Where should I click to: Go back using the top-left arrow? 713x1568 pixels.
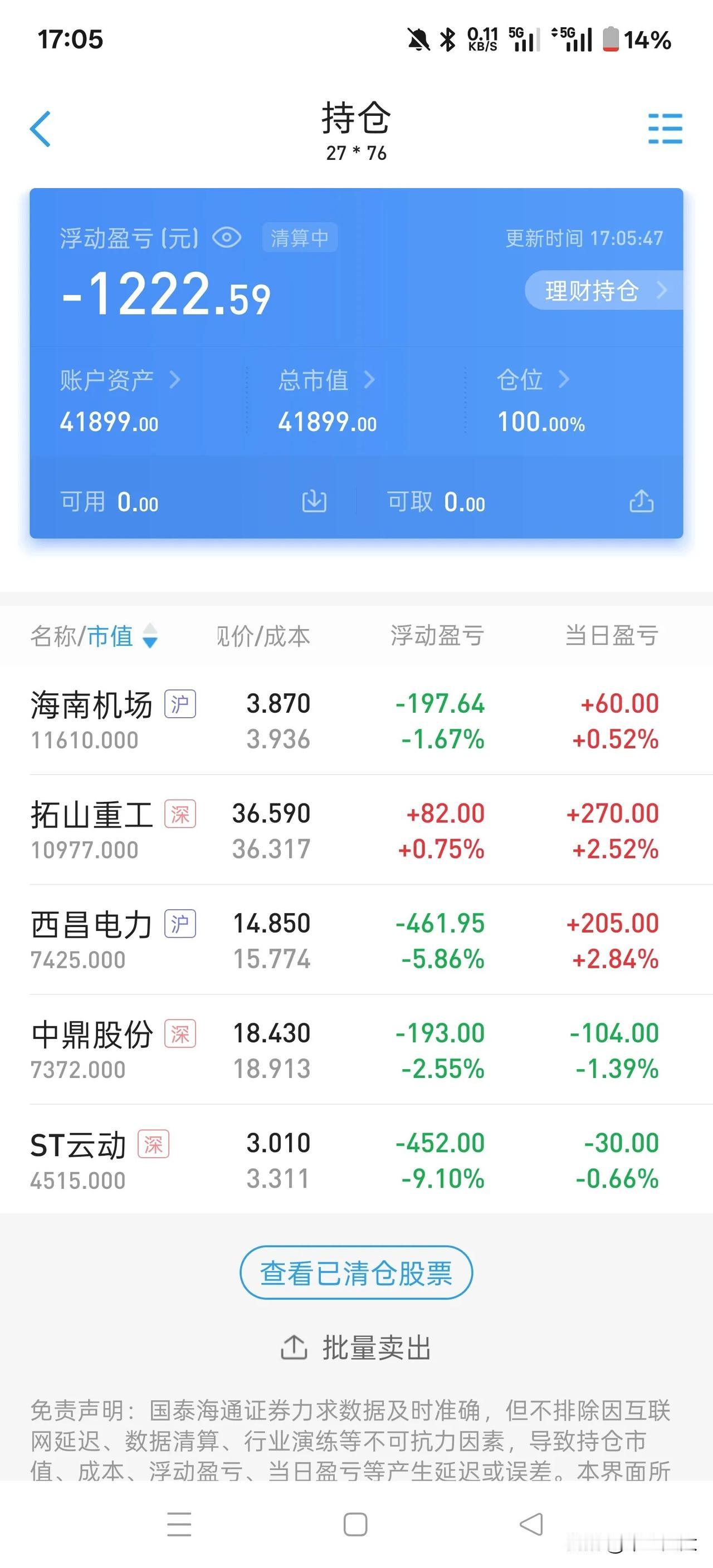pyautogui.click(x=40, y=129)
